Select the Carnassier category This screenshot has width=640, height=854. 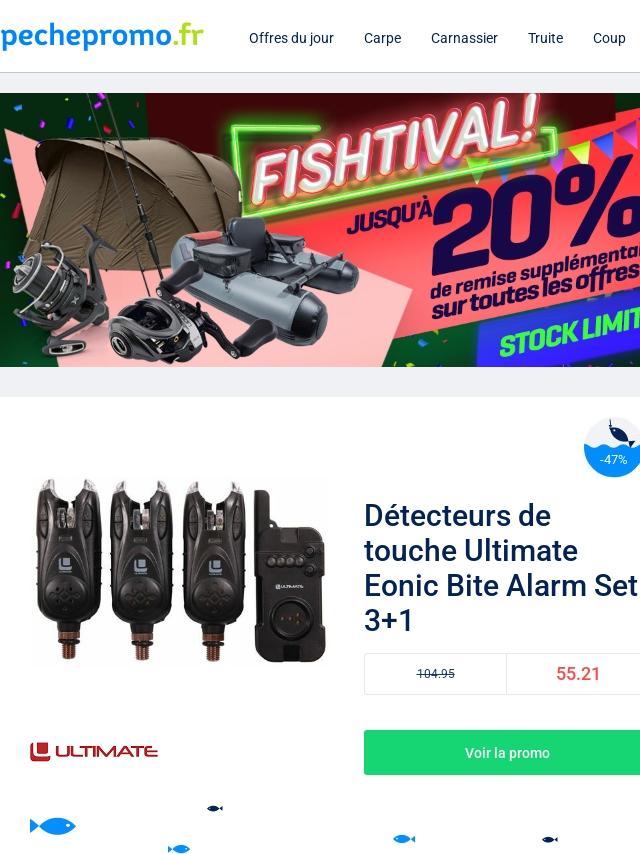pos(464,38)
